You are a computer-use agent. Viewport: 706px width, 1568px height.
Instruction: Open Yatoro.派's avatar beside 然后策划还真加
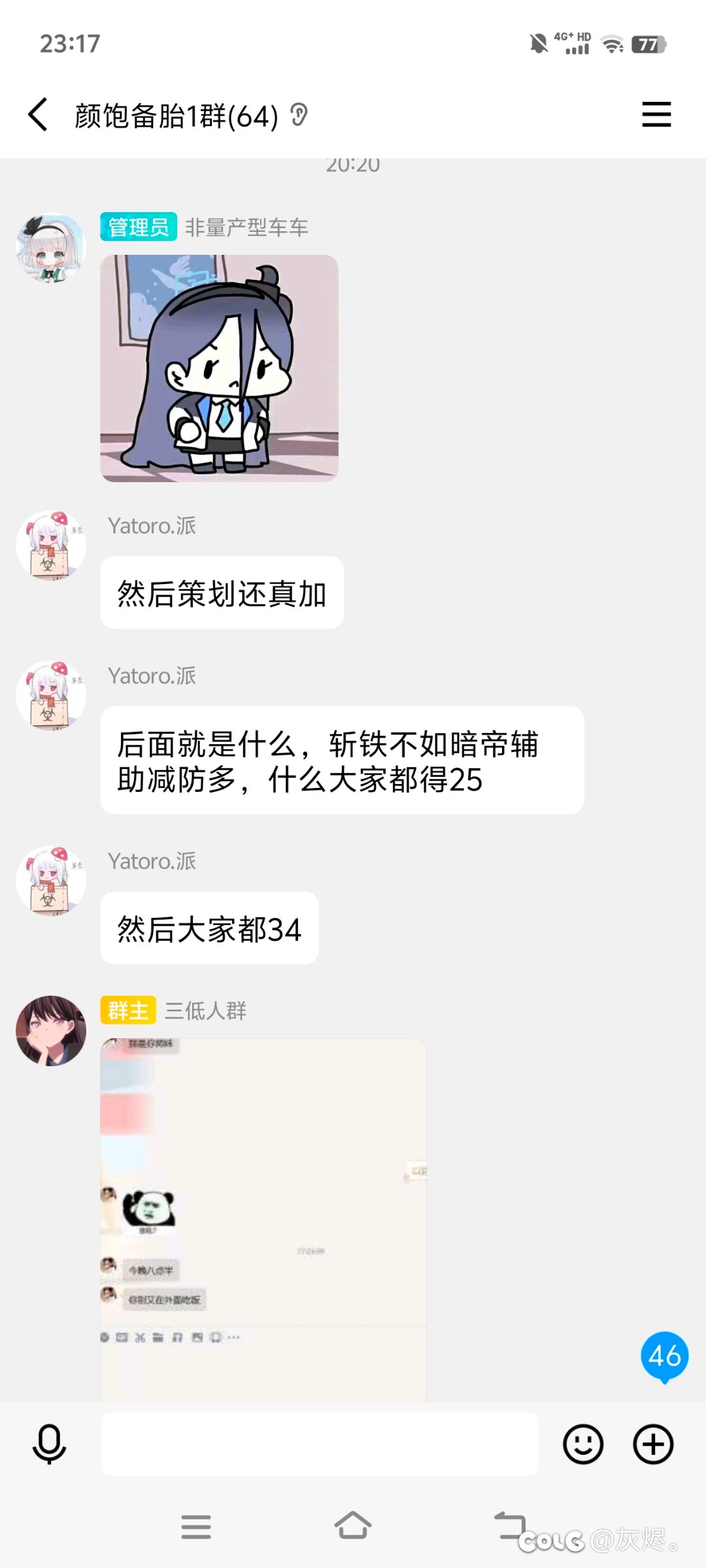coord(51,546)
